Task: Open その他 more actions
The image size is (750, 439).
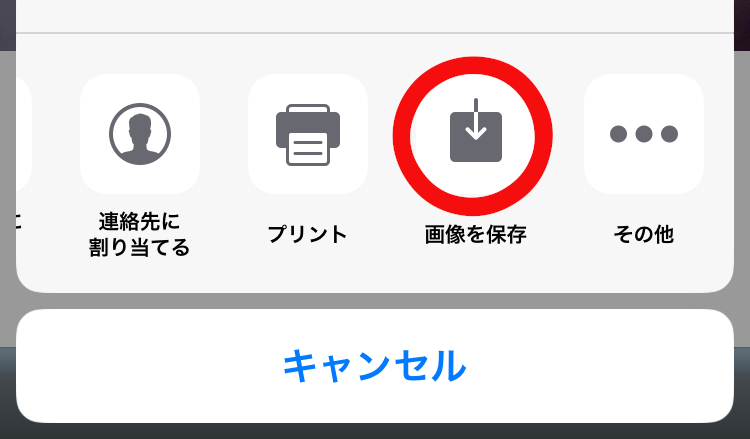Action: pos(644,134)
